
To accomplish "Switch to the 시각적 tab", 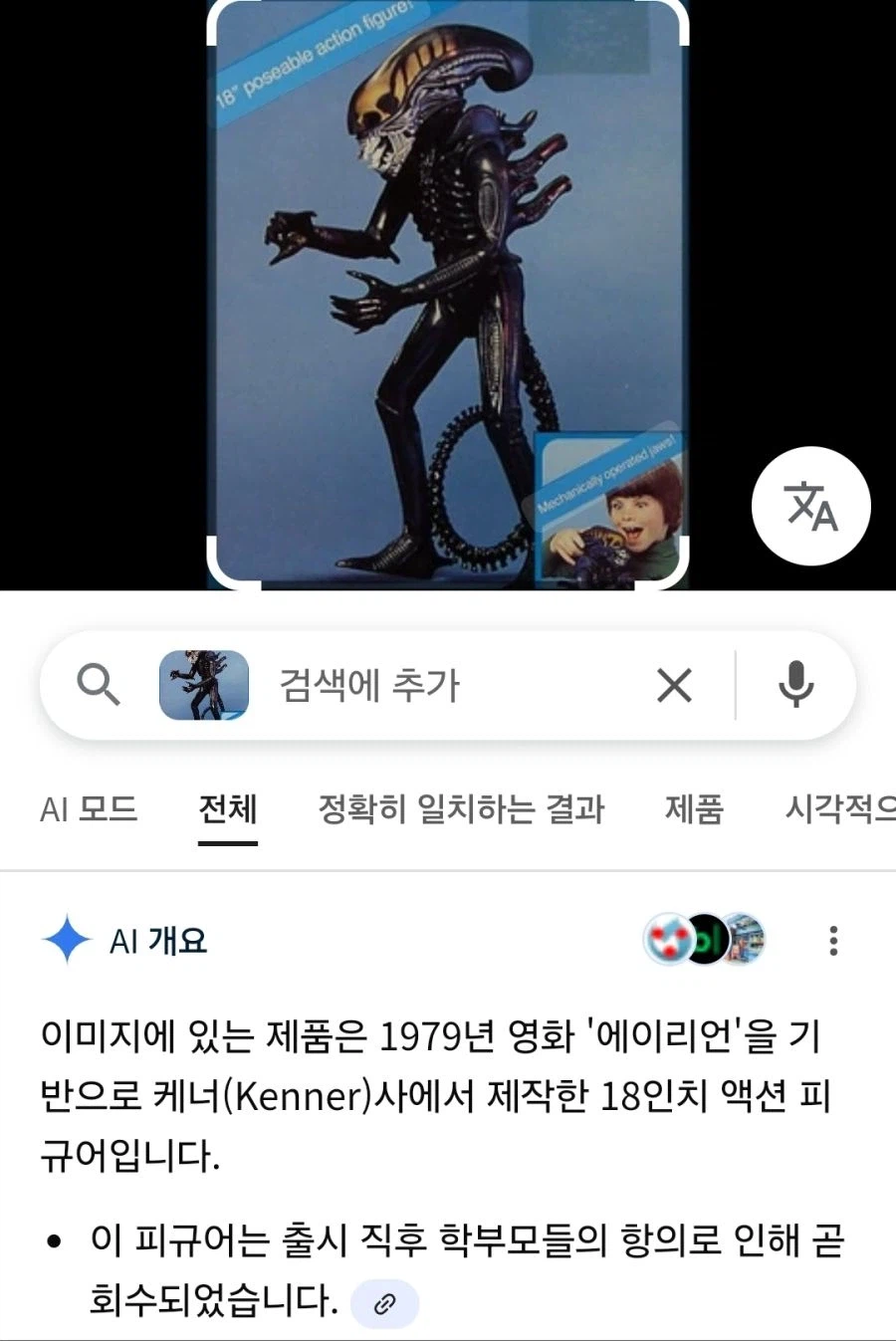I will pos(839,808).
